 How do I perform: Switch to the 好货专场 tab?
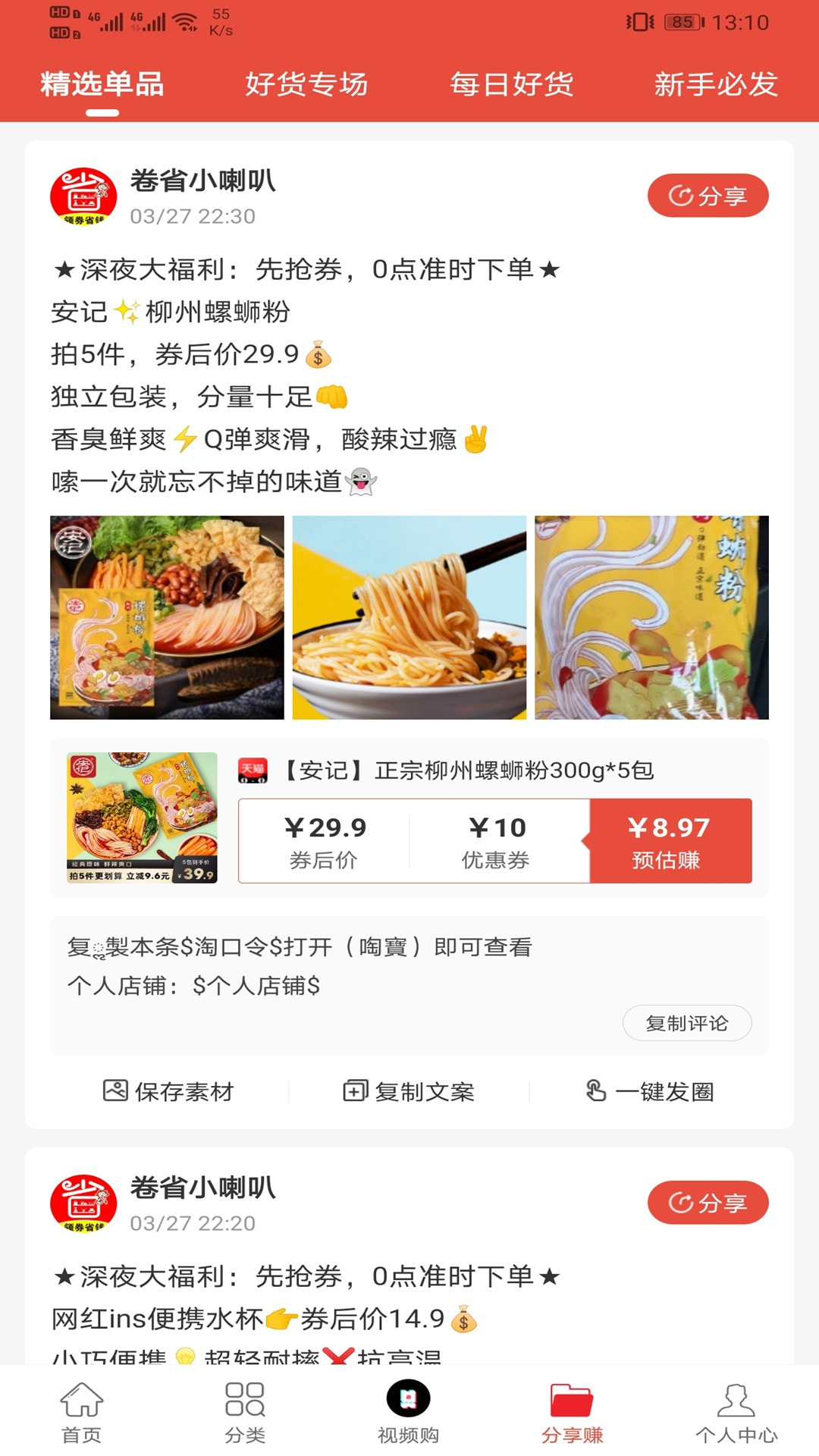[x=306, y=85]
